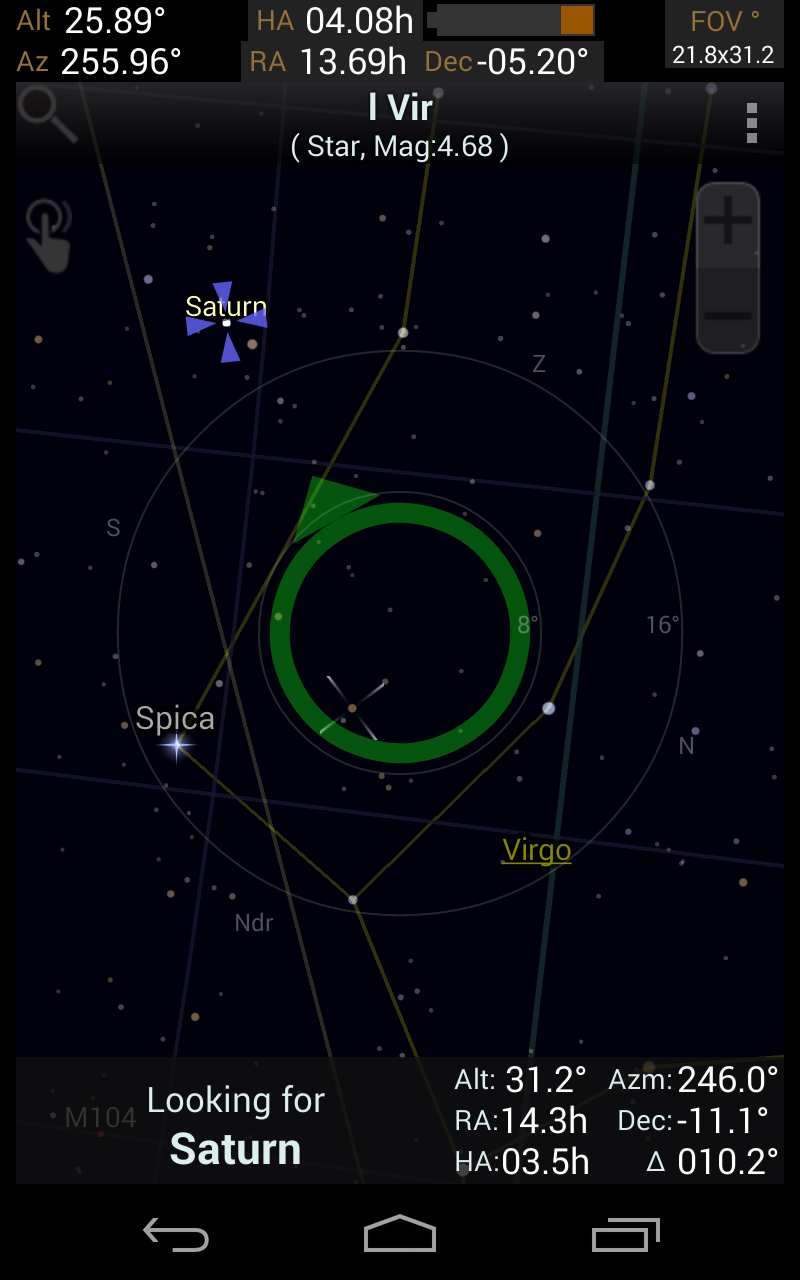The image size is (800, 1280).
Task: Open the recent apps view
Action: click(626, 1234)
